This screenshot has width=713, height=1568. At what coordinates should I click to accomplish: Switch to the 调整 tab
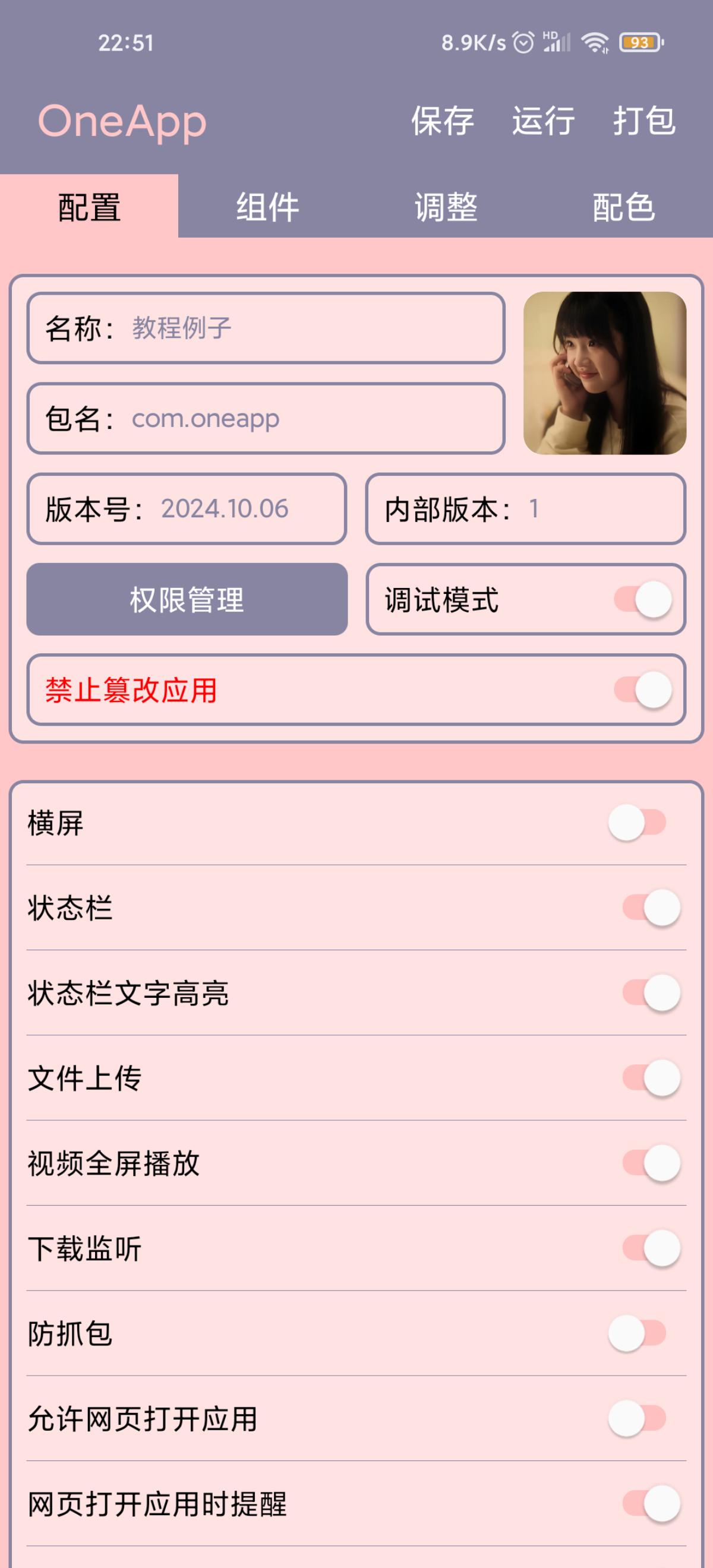(x=446, y=207)
